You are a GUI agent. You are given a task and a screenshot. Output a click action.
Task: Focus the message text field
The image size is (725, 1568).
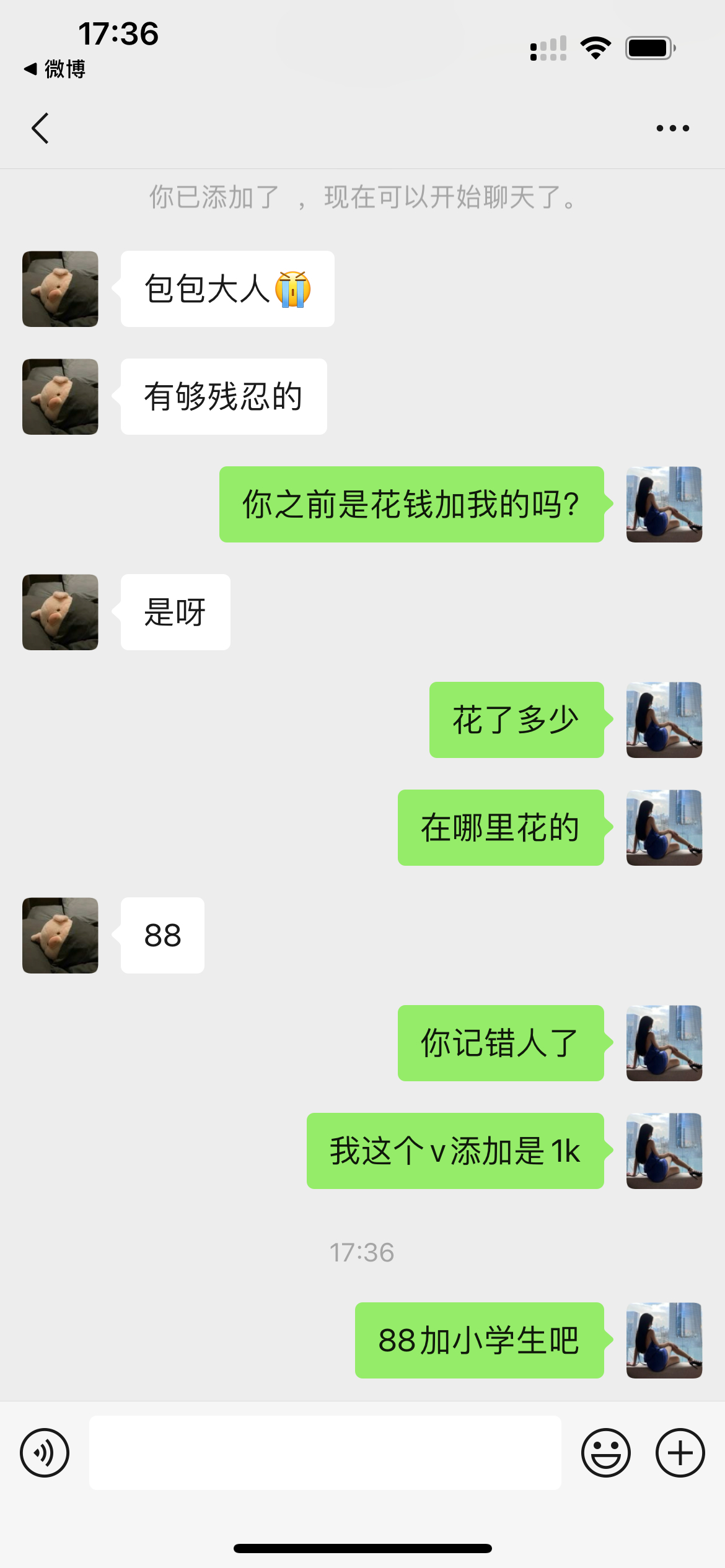(x=325, y=1452)
